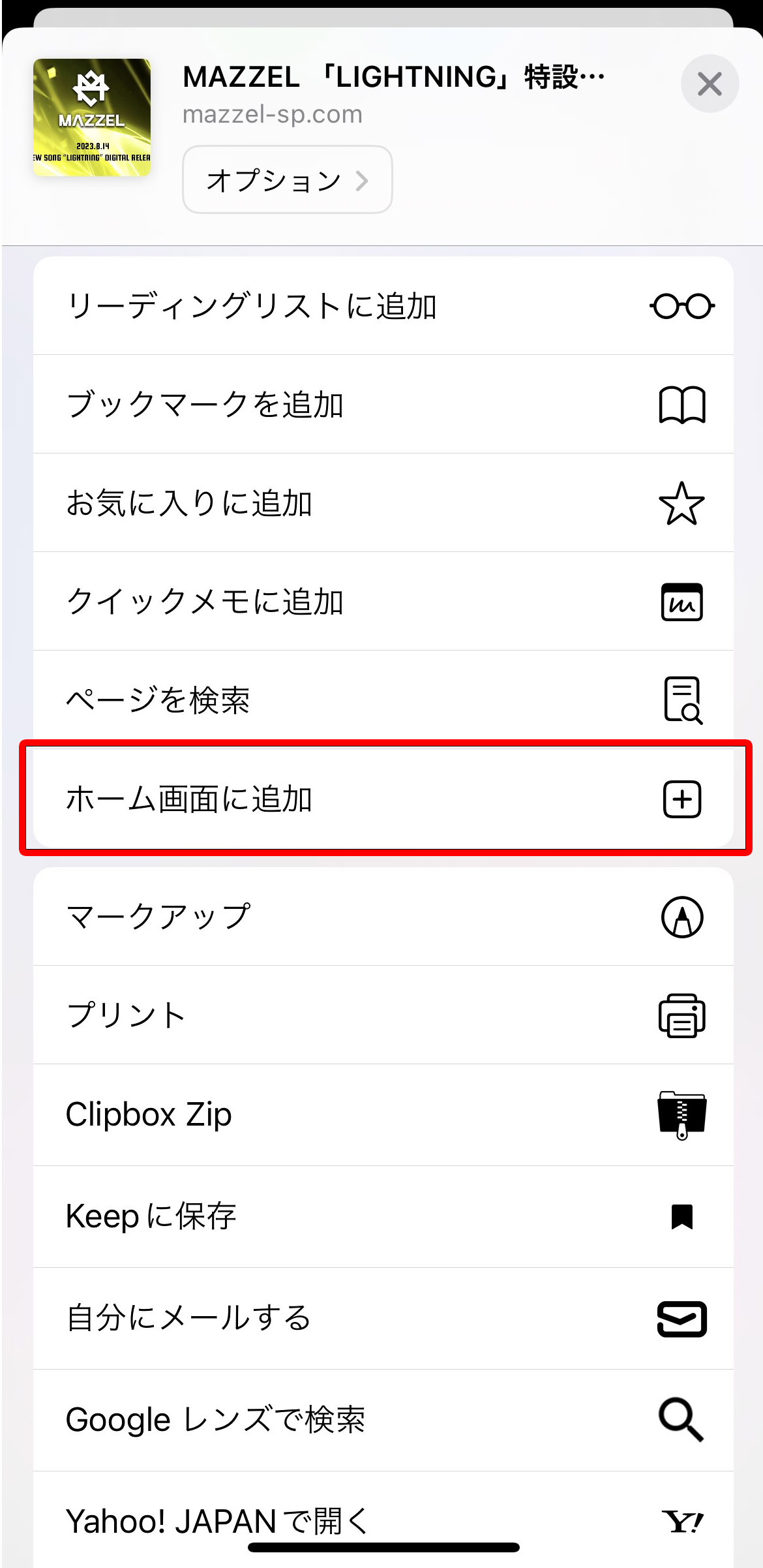Tap Keepに保存

click(x=383, y=1216)
